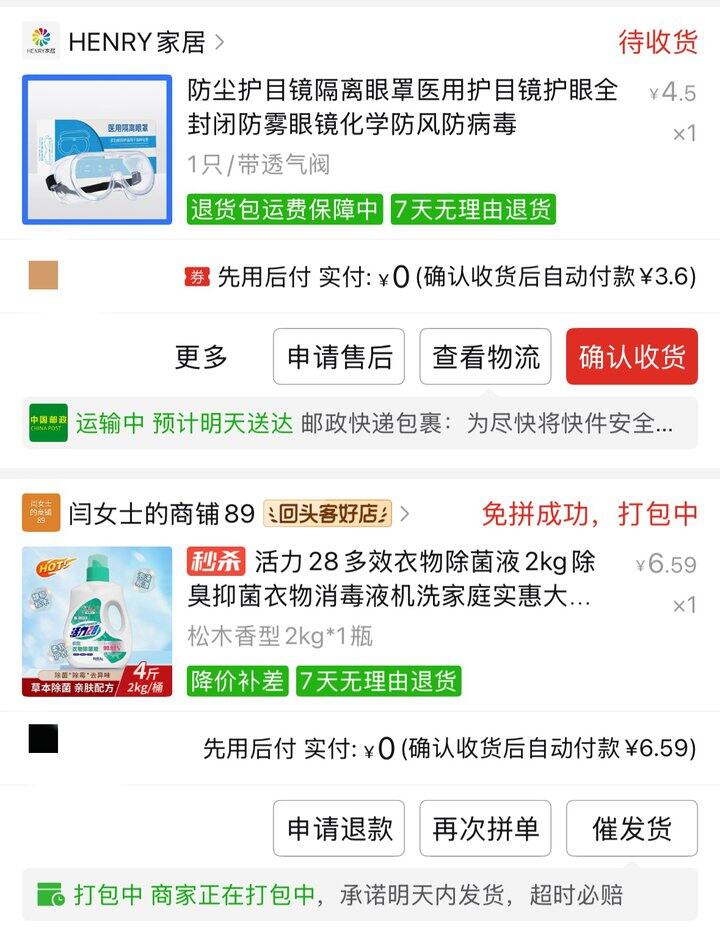Open the 活力28 detergent product thumbnail
This screenshot has height=927, width=720.
pyautogui.click(x=97, y=622)
